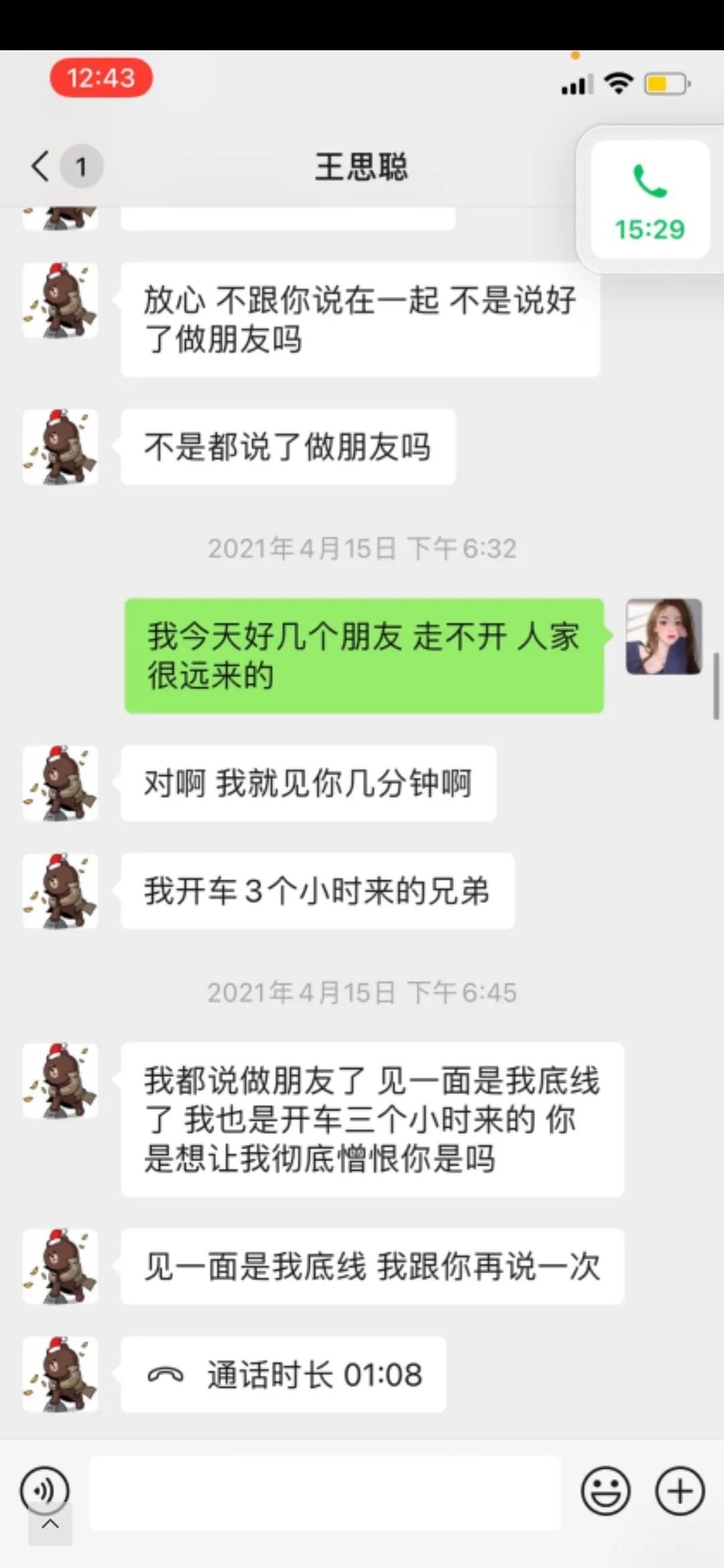The width and height of the screenshot is (724, 1568).
Task: Open your own avatar next to green message
Action: pyautogui.click(x=665, y=635)
